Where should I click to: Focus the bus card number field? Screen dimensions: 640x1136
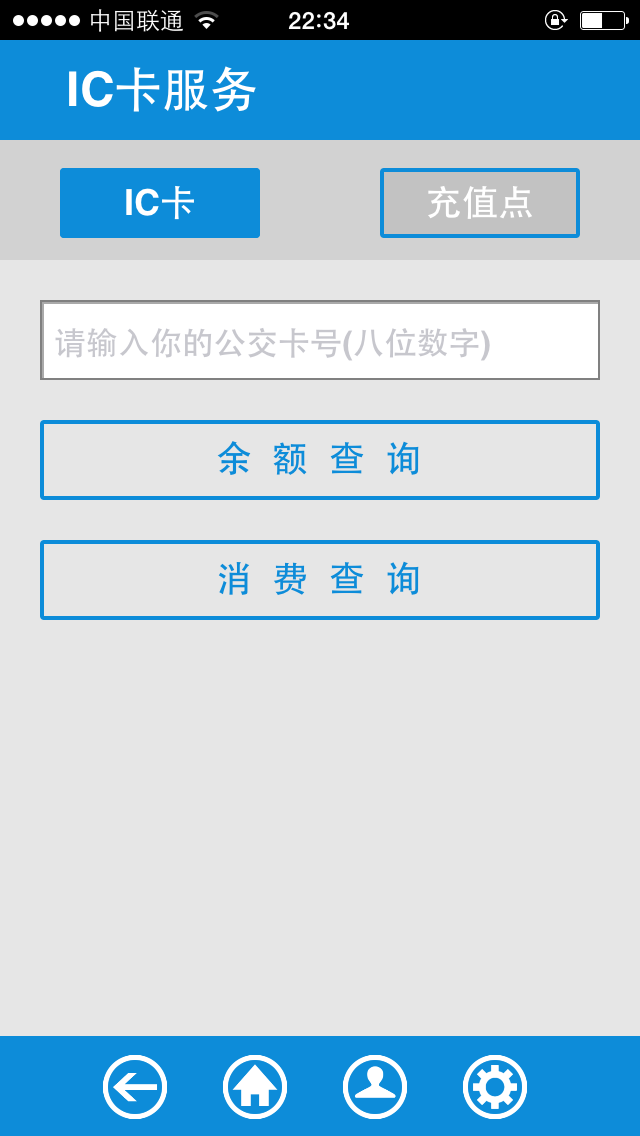[320, 340]
